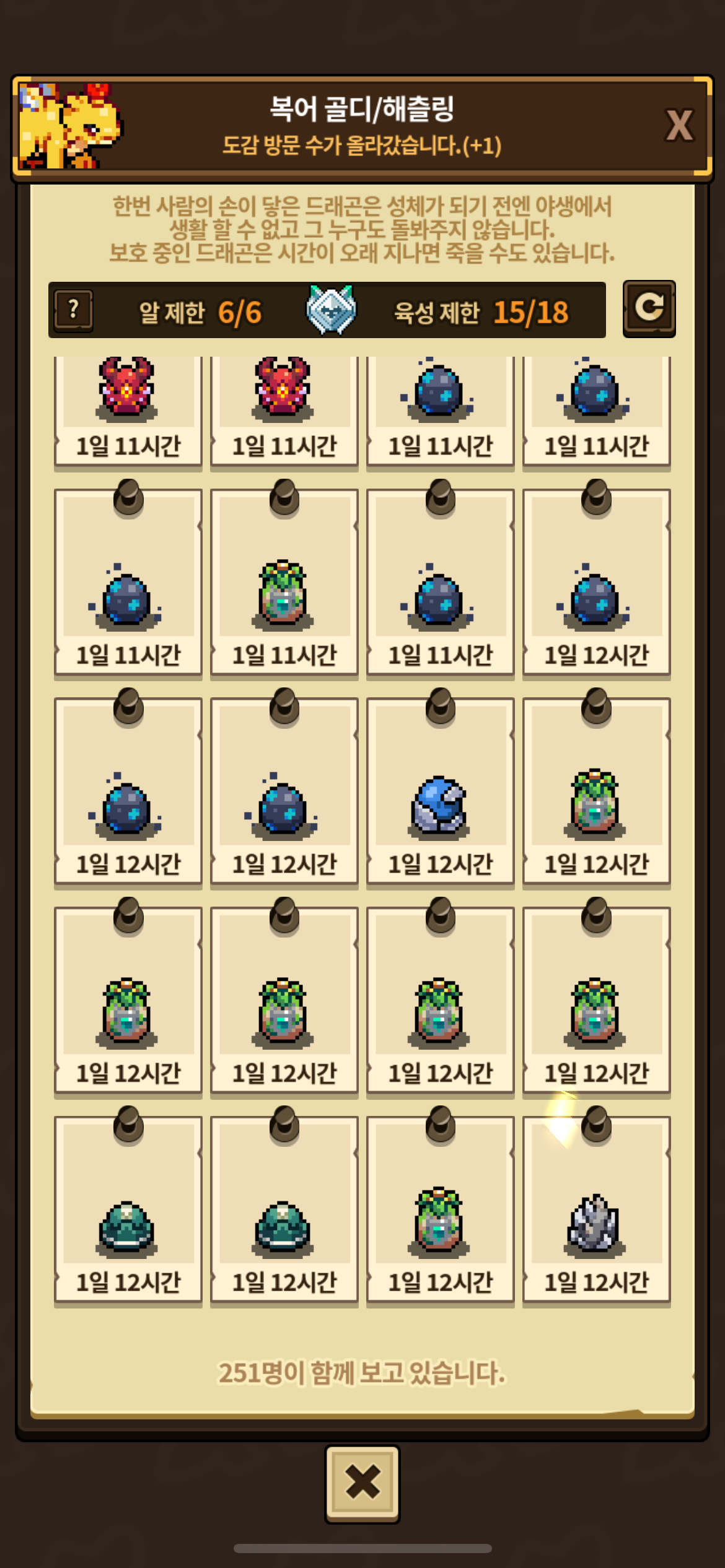Dismiss the 복어 골디/해츨링 notification banner

click(x=679, y=126)
